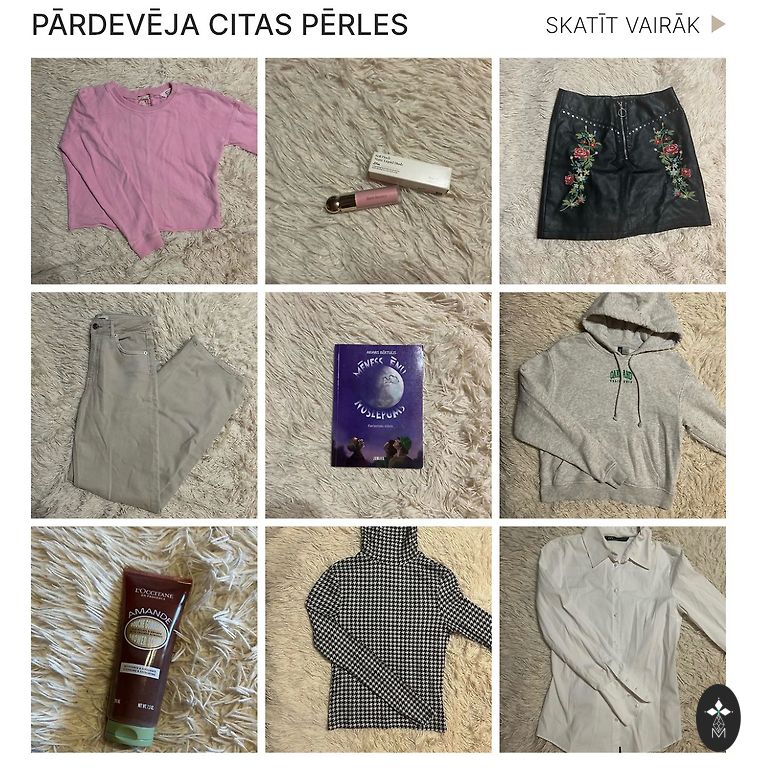Select the beige jeans item

[144, 405]
